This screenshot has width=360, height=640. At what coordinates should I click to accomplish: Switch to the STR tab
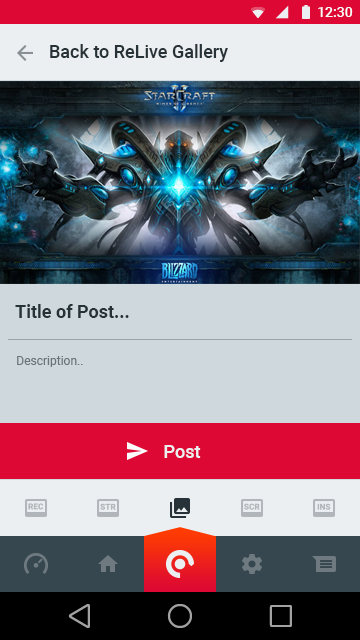[x=108, y=508]
